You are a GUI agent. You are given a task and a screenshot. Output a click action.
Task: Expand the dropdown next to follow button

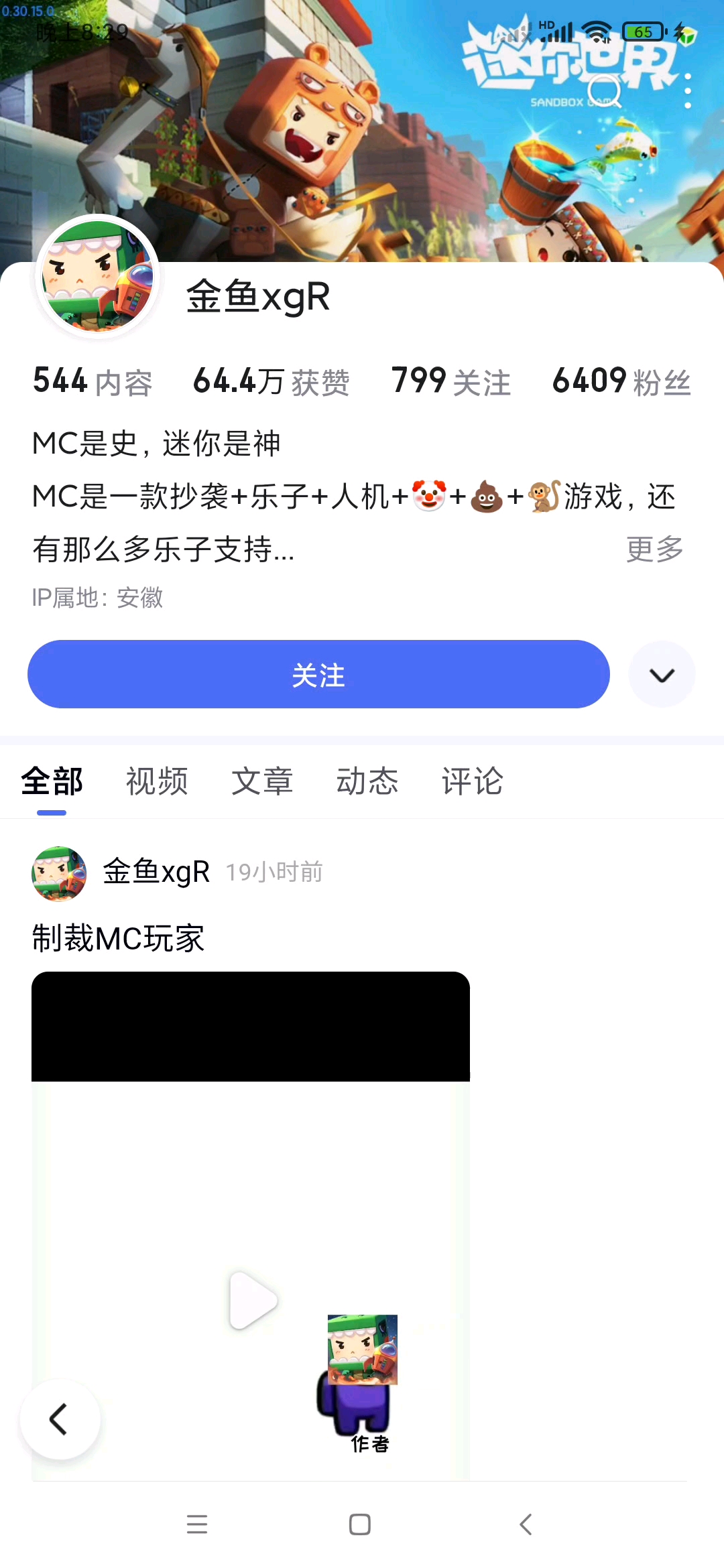coord(662,674)
